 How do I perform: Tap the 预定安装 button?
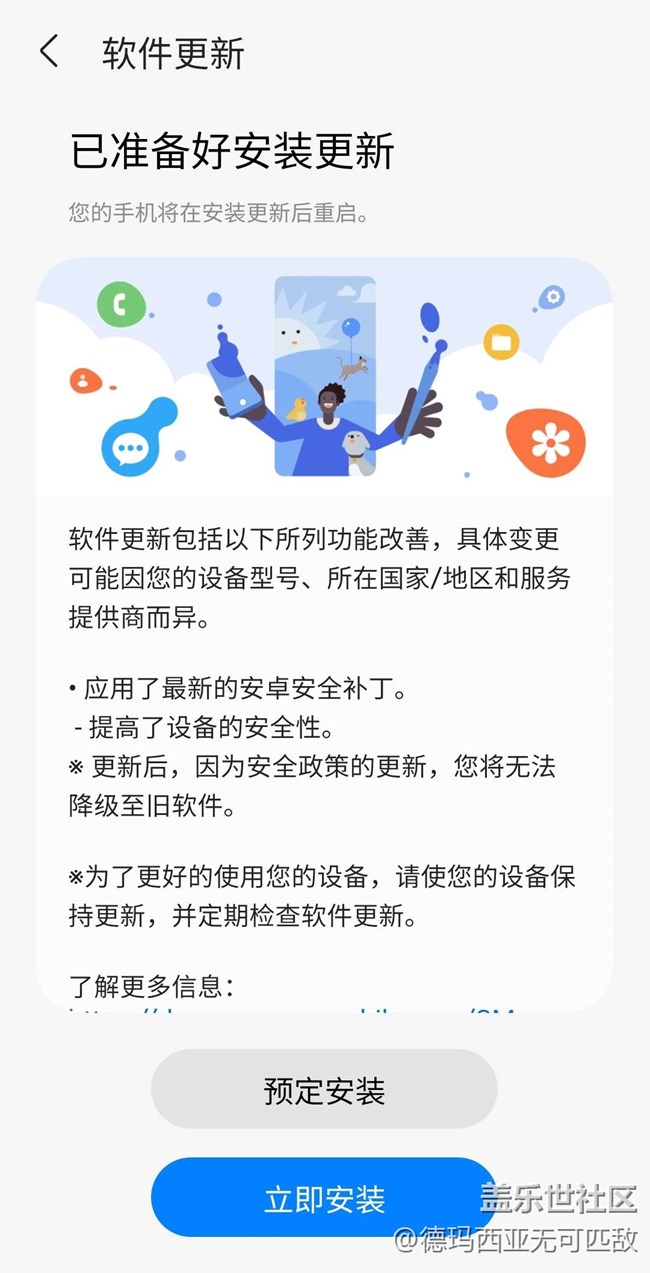pos(324,1090)
